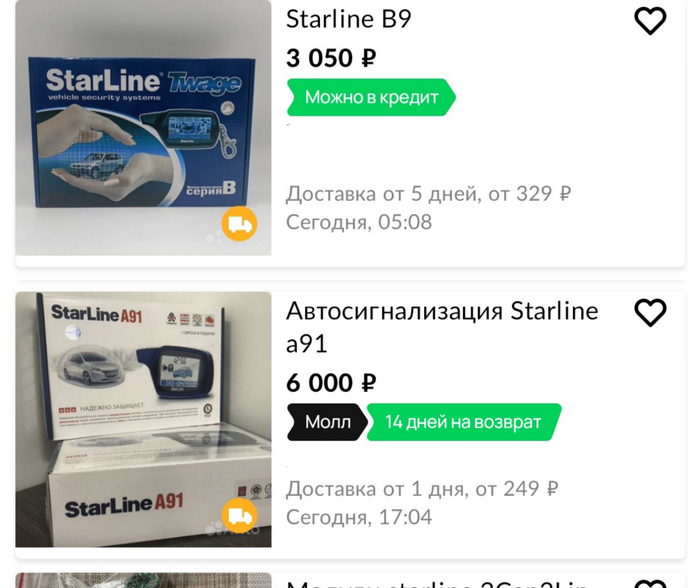The width and height of the screenshot is (700, 588).
Task: Favorite the Автосигнализация Starline a91 listing
Action: [650, 313]
